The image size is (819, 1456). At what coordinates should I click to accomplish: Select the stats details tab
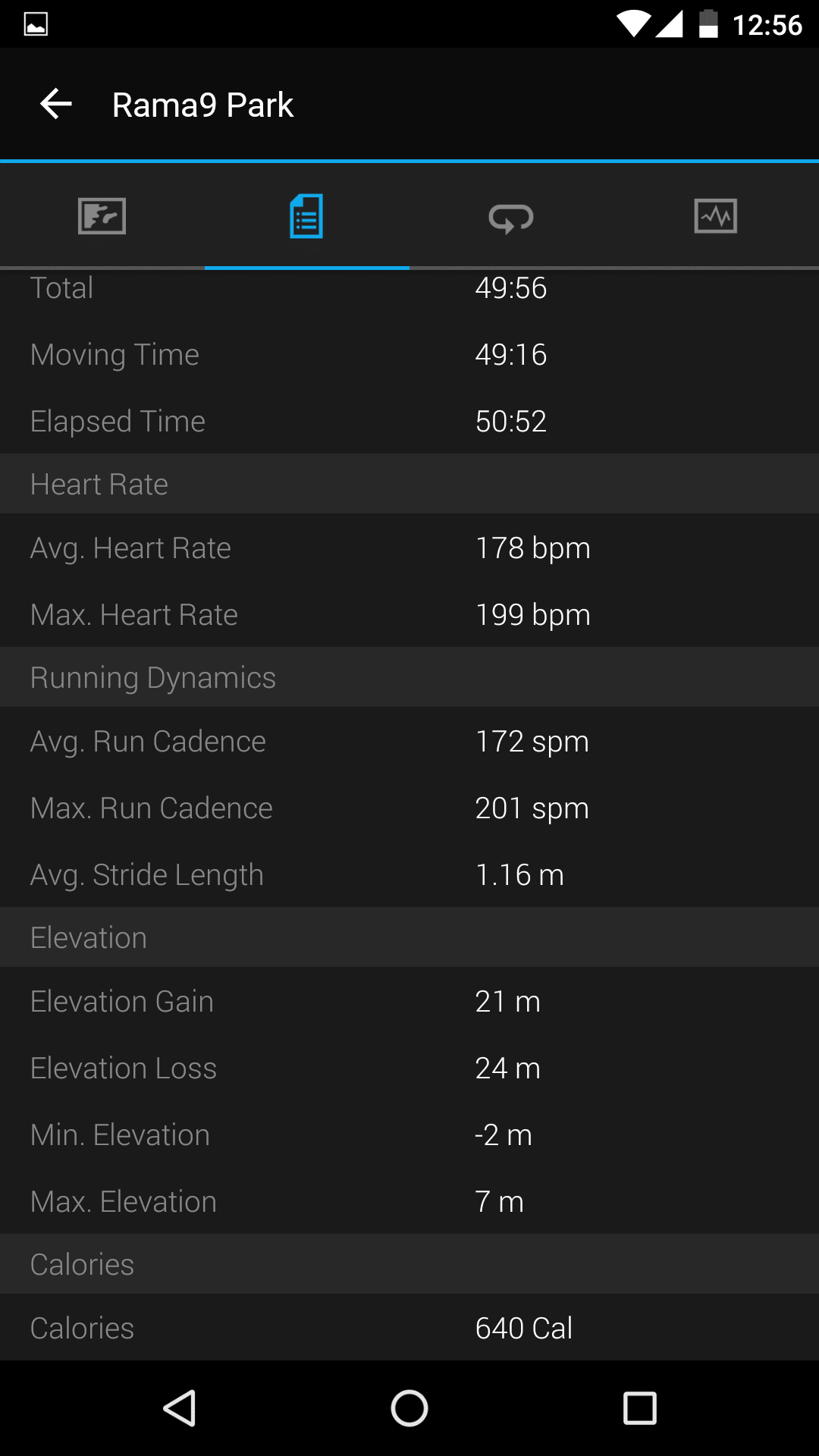307,216
